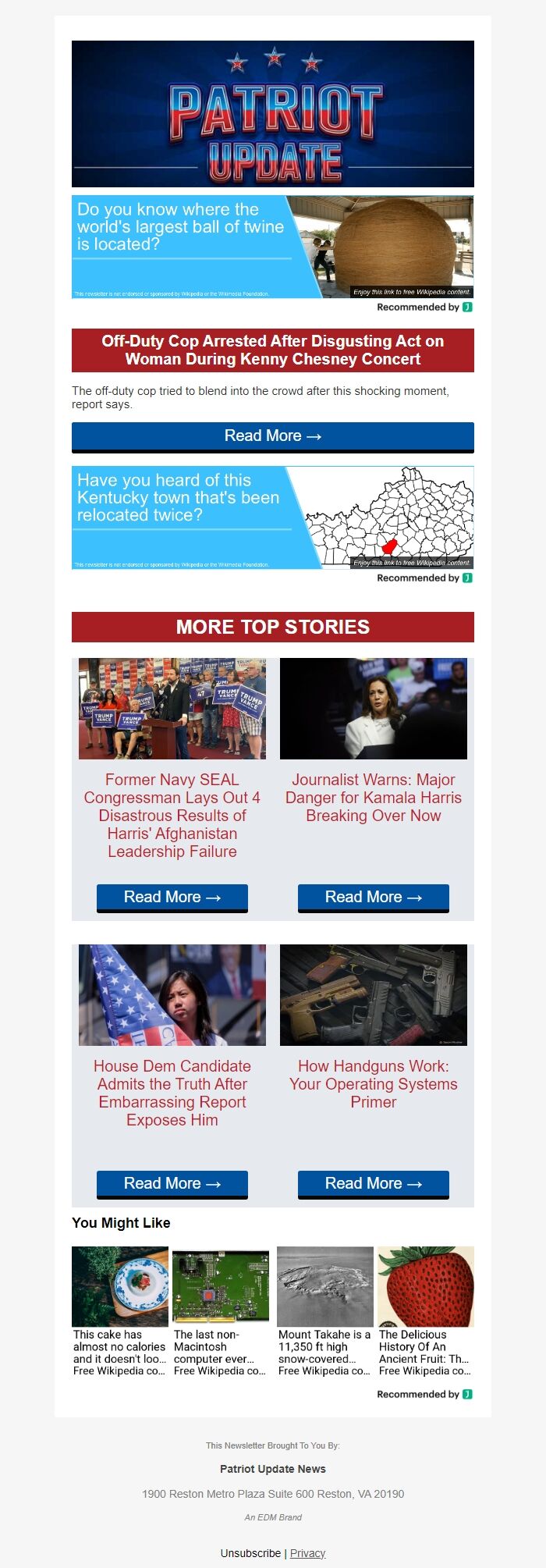The image size is (546, 1568).
Task: Open the Kentucky town relocated twice banner
Action: pos(272,517)
